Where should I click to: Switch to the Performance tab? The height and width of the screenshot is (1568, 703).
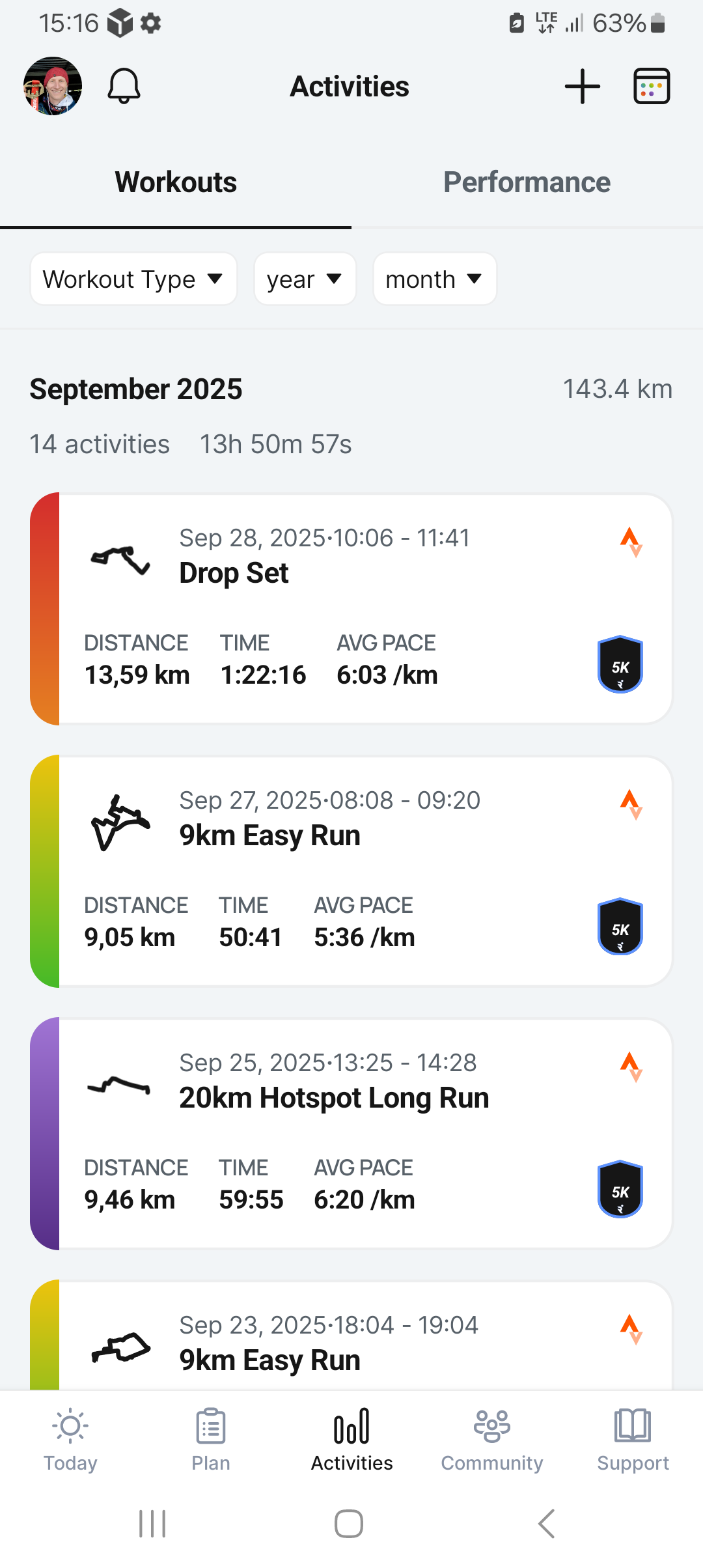527,182
